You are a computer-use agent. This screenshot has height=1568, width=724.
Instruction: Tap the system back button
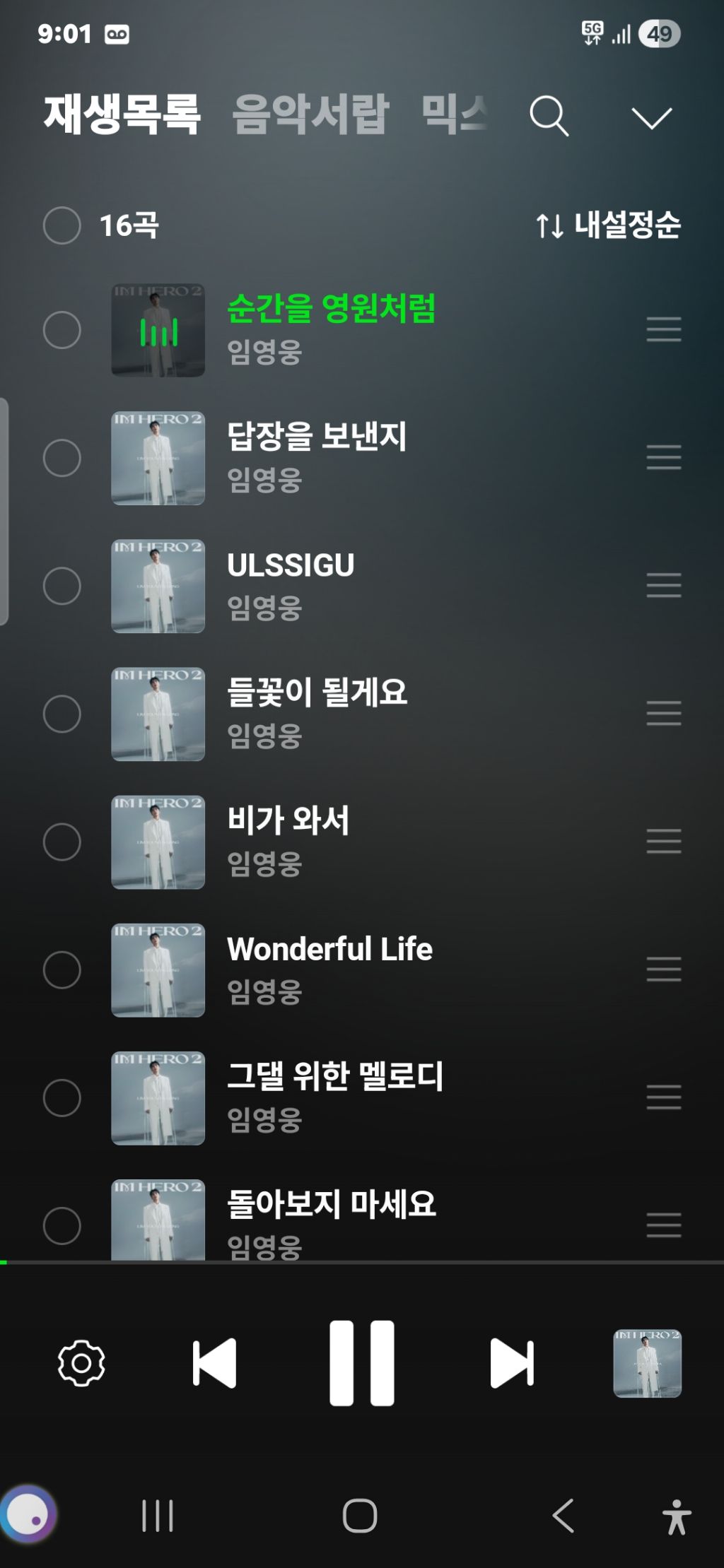point(563,1516)
